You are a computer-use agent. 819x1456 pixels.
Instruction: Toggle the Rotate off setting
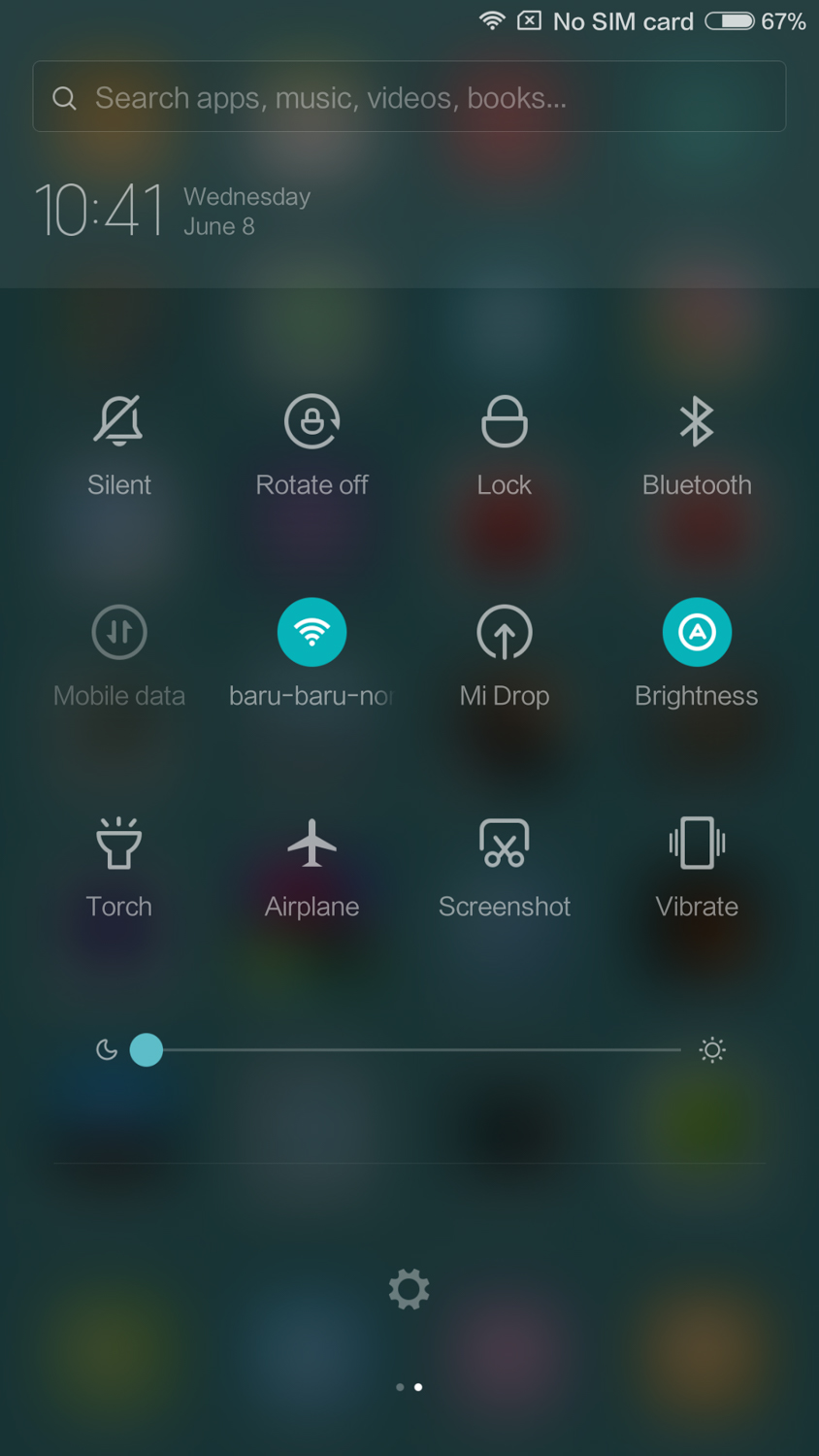pyautogui.click(x=311, y=422)
